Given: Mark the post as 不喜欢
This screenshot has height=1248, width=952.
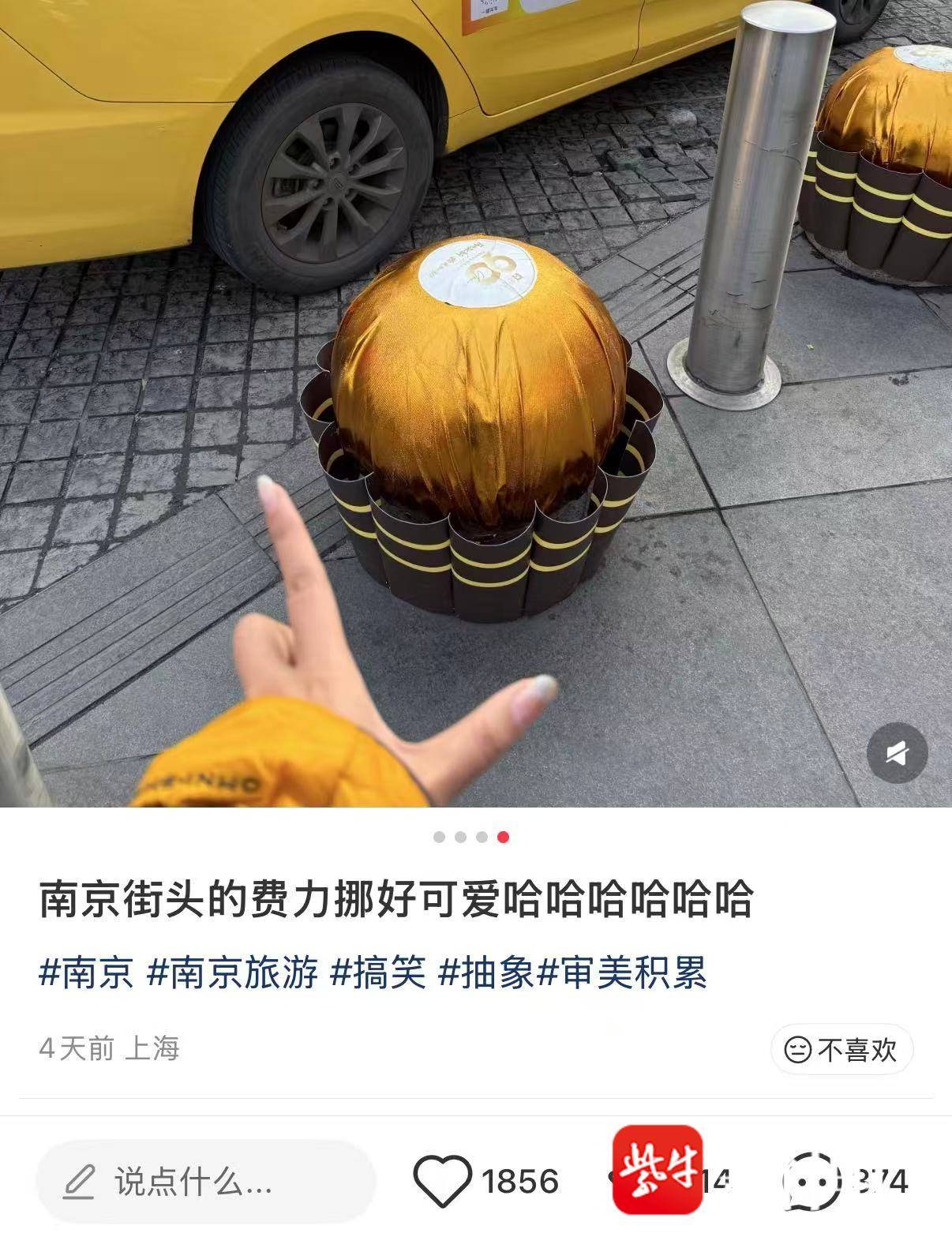Looking at the screenshot, I should pos(841,1050).
